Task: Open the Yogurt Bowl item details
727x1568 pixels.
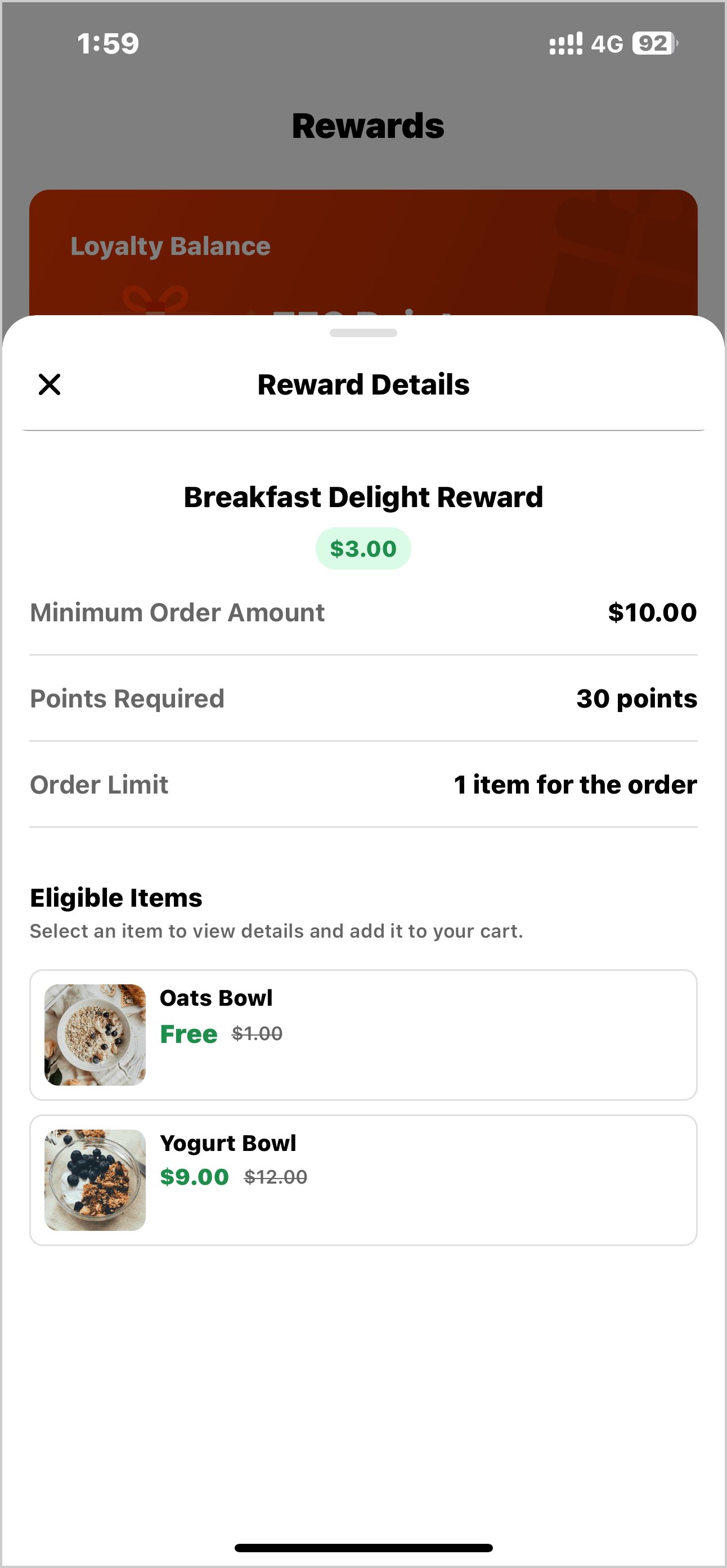Action: tap(362, 1180)
